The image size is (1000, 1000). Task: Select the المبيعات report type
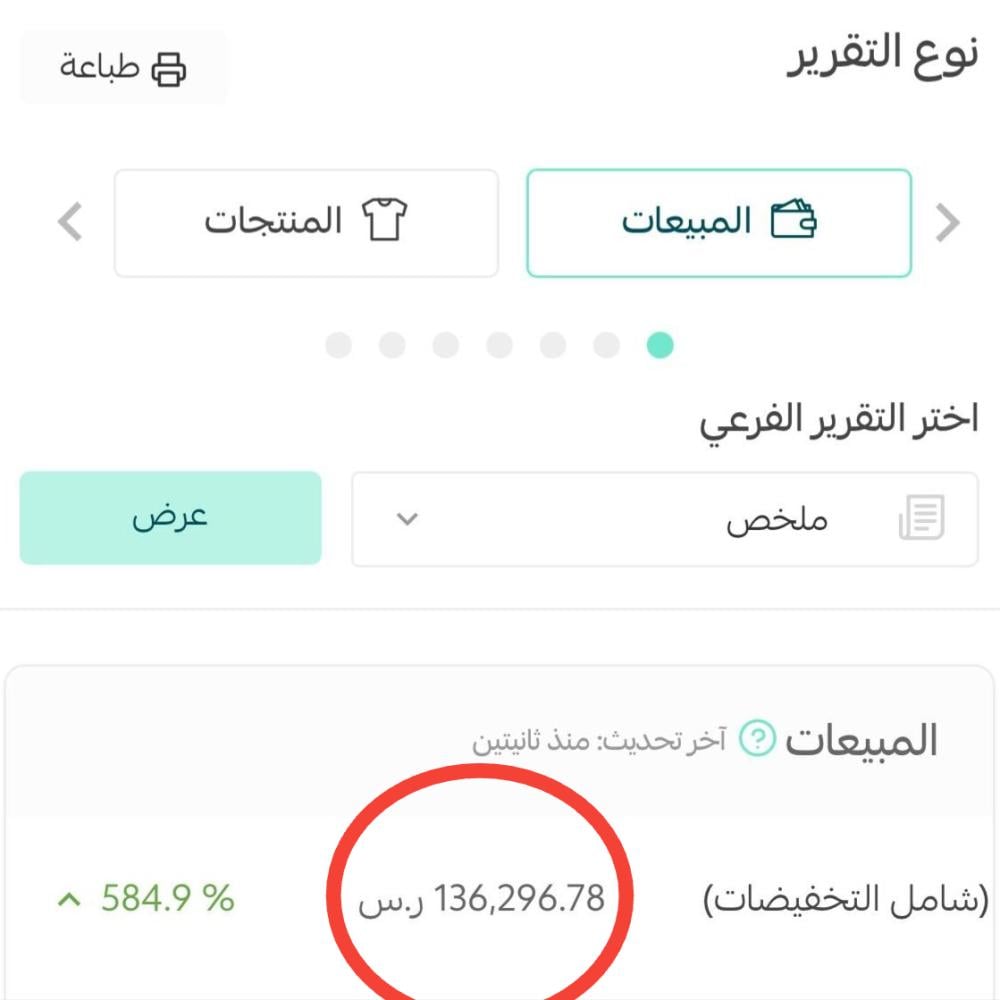[718, 222]
